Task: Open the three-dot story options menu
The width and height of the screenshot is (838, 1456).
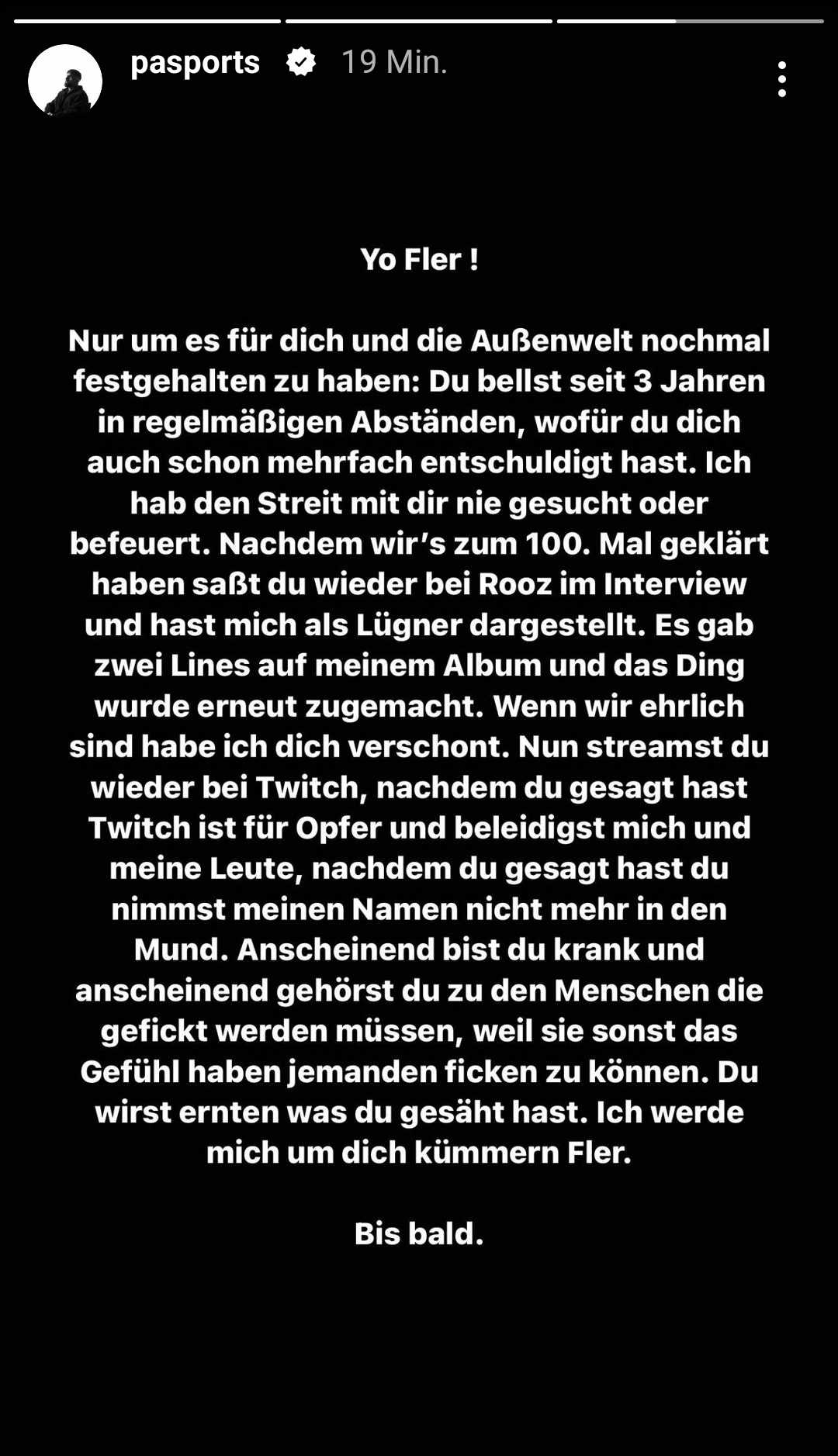Action: [x=781, y=79]
